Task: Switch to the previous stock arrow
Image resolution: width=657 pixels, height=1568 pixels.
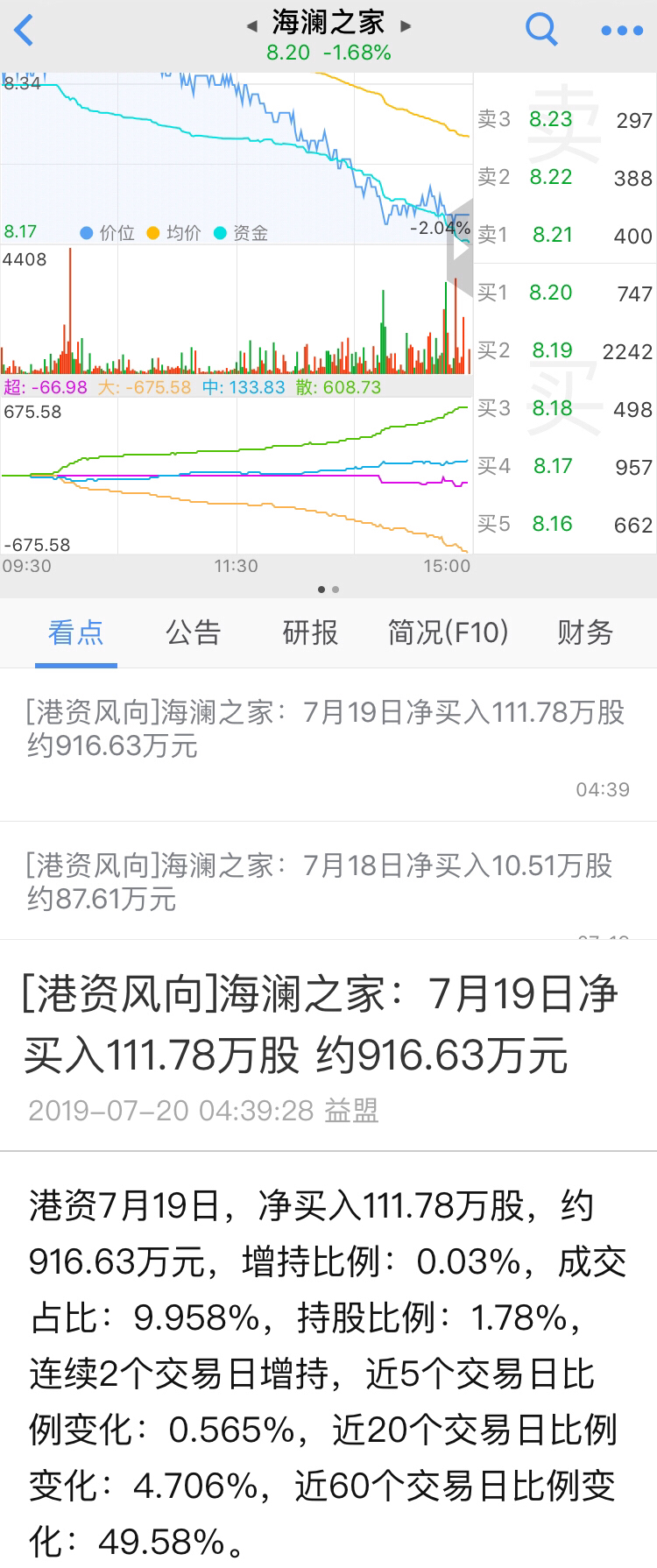Action: point(252,26)
